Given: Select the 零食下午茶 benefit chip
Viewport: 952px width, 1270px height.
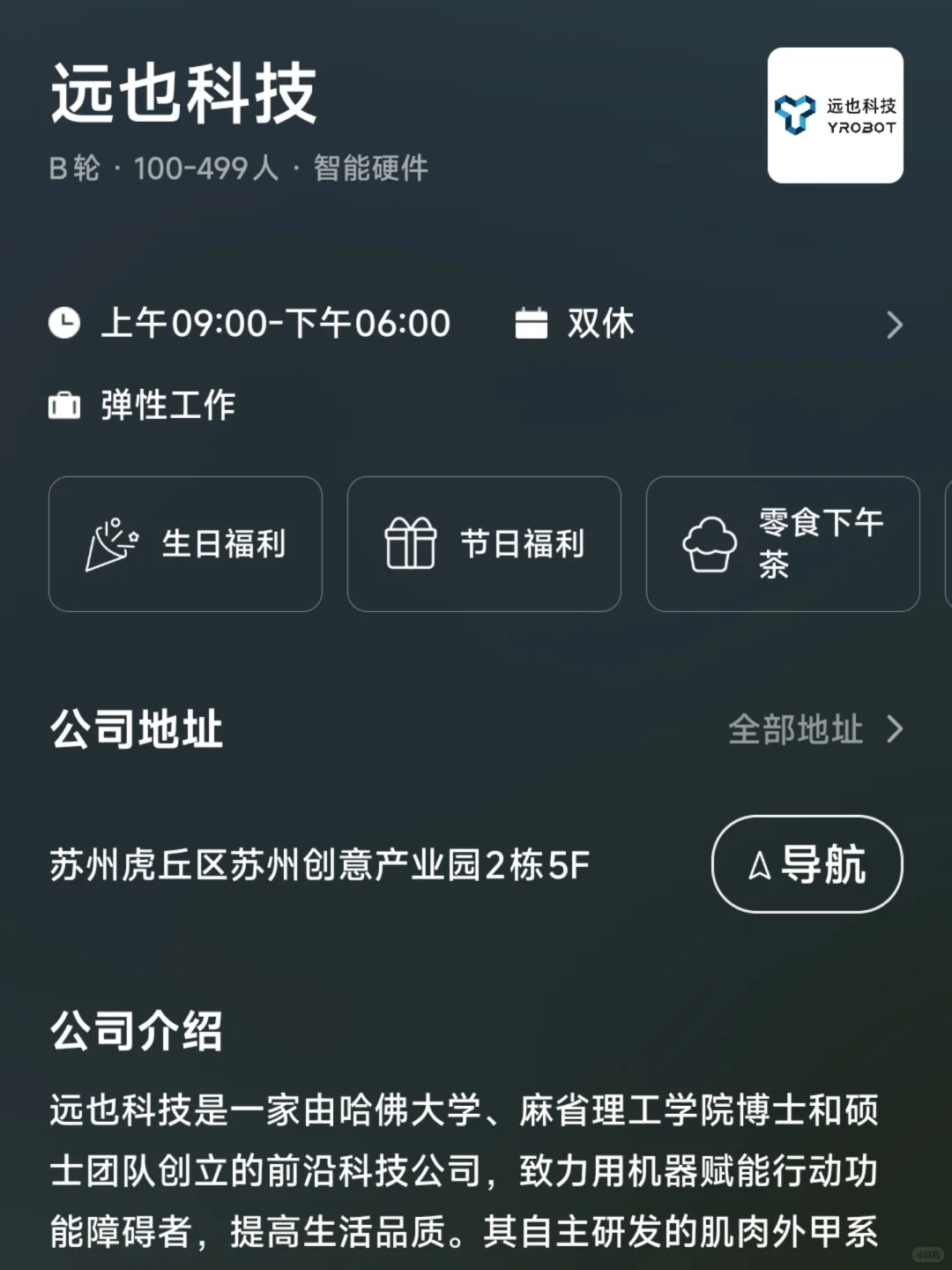Looking at the screenshot, I should pos(783,544).
